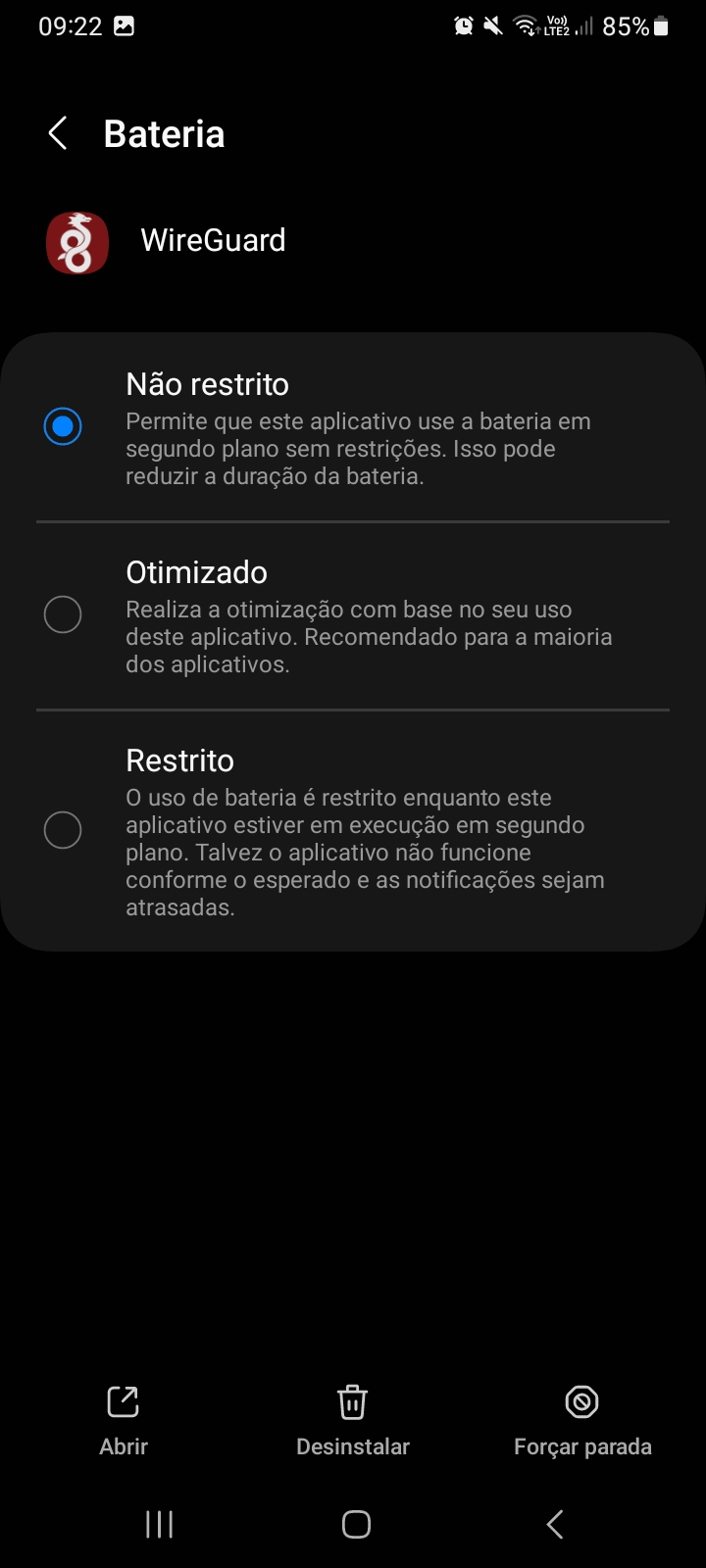Tap Desinstalar to uninstall WireGuard
The image size is (706, 1568).
[x=353, y=1421]
